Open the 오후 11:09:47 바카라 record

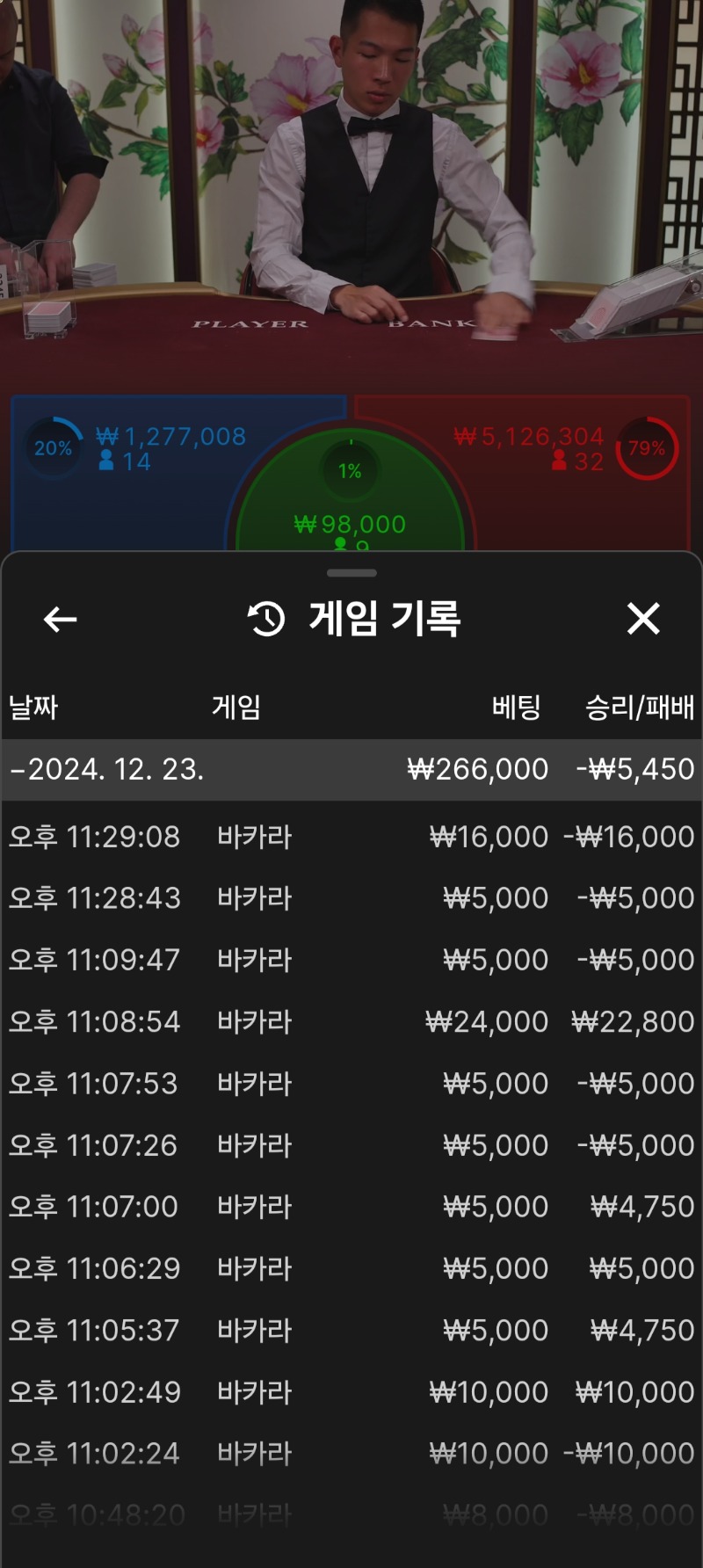coord(351,960)
